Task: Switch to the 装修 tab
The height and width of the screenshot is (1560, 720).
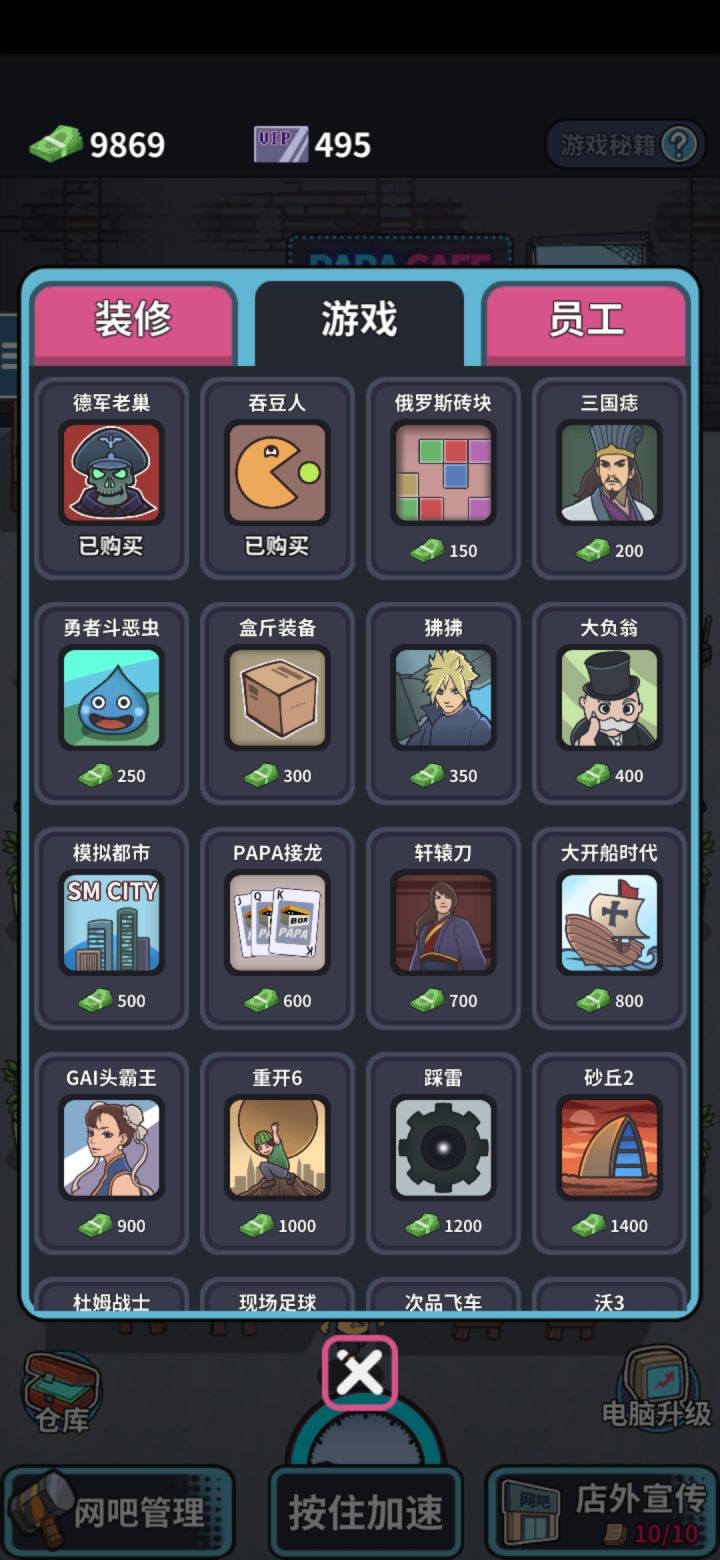Action: [134, 320]
